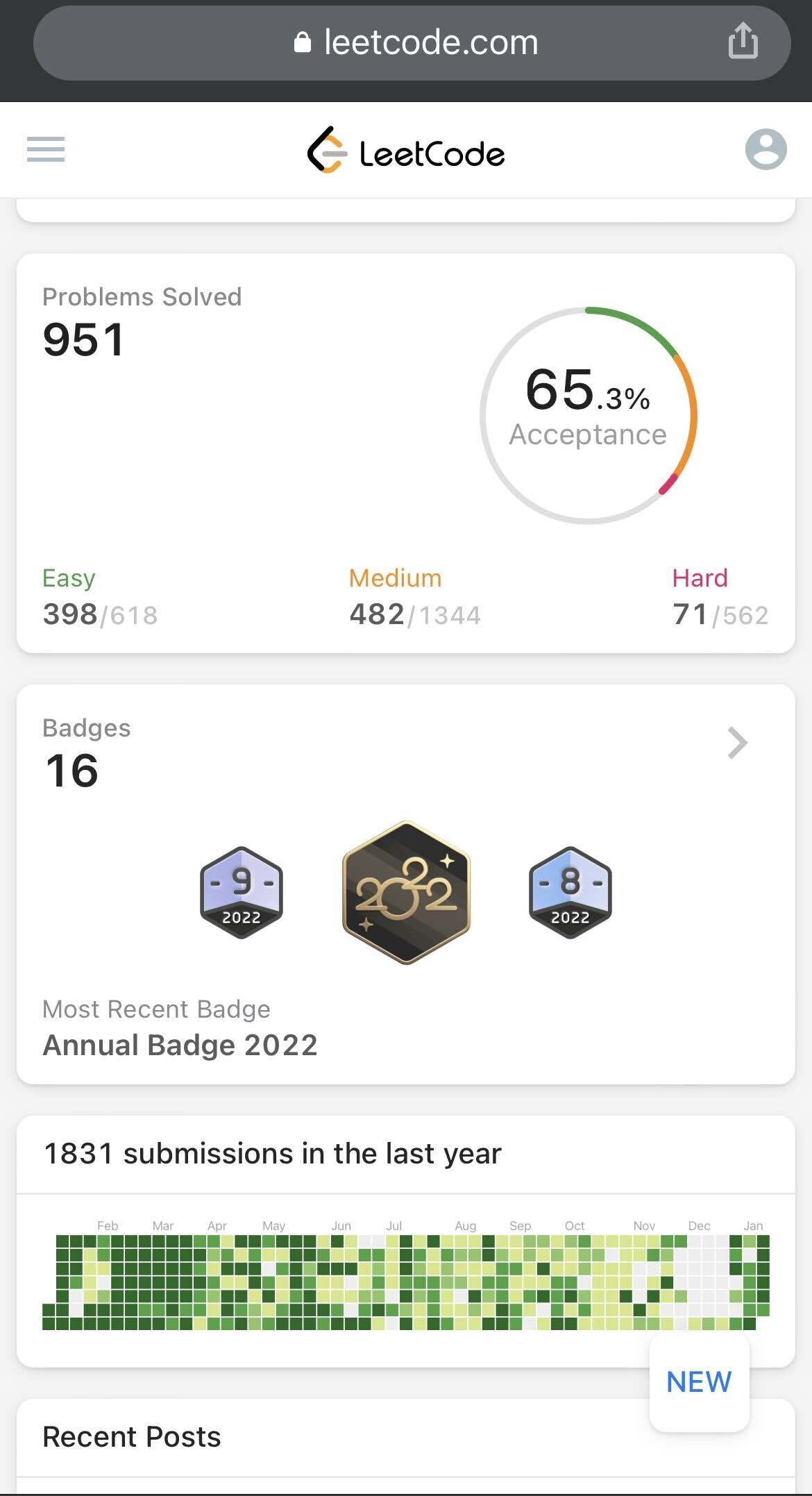Open the hamburger navigation menu

point(46,149)
